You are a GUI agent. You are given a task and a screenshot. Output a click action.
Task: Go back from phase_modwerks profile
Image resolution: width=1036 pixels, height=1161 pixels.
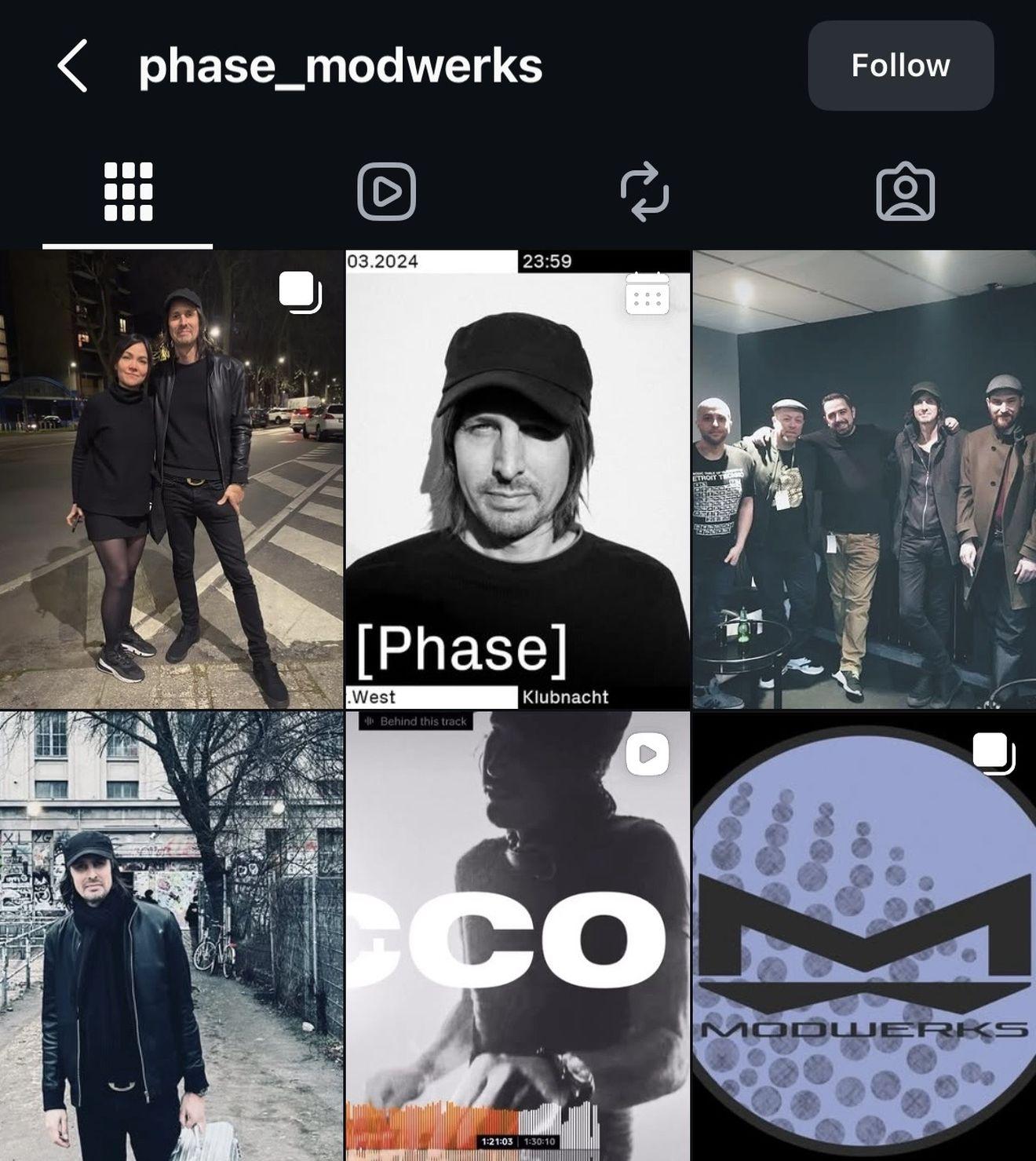coord(72,66)
